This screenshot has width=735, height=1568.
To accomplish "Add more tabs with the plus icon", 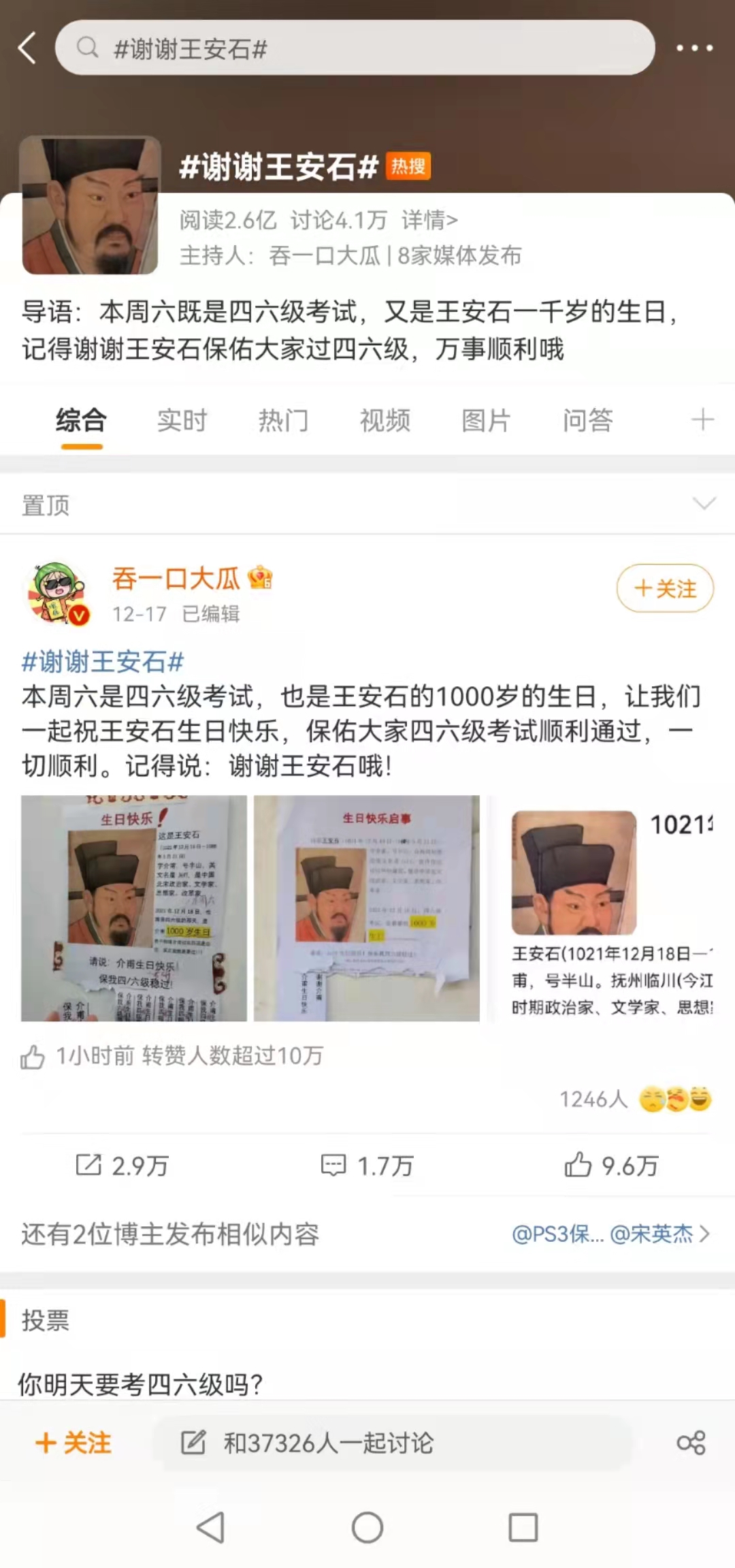I will pos(702,419).
